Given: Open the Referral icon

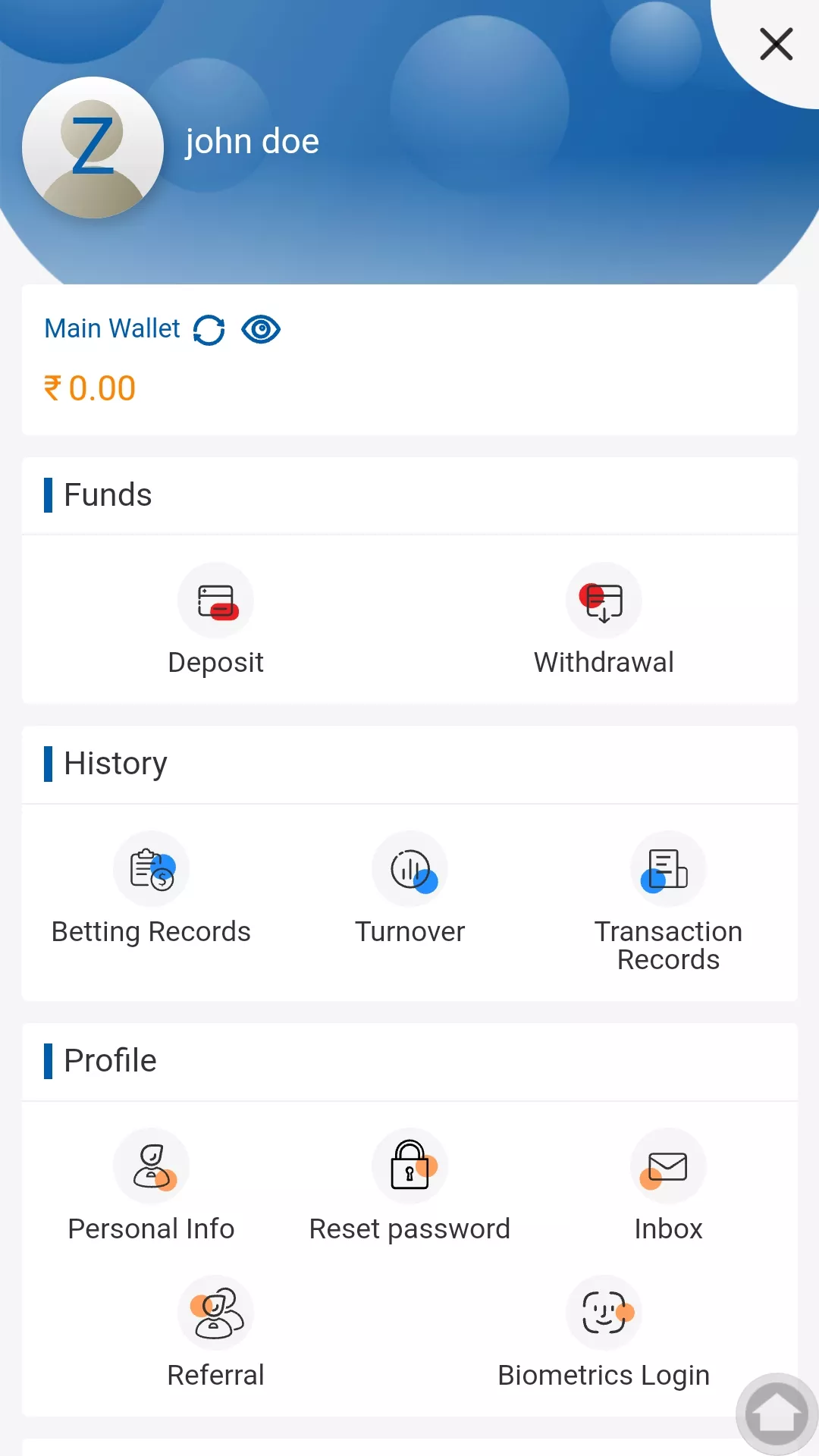Looking at the screenshot, I should pos(216,1312).
